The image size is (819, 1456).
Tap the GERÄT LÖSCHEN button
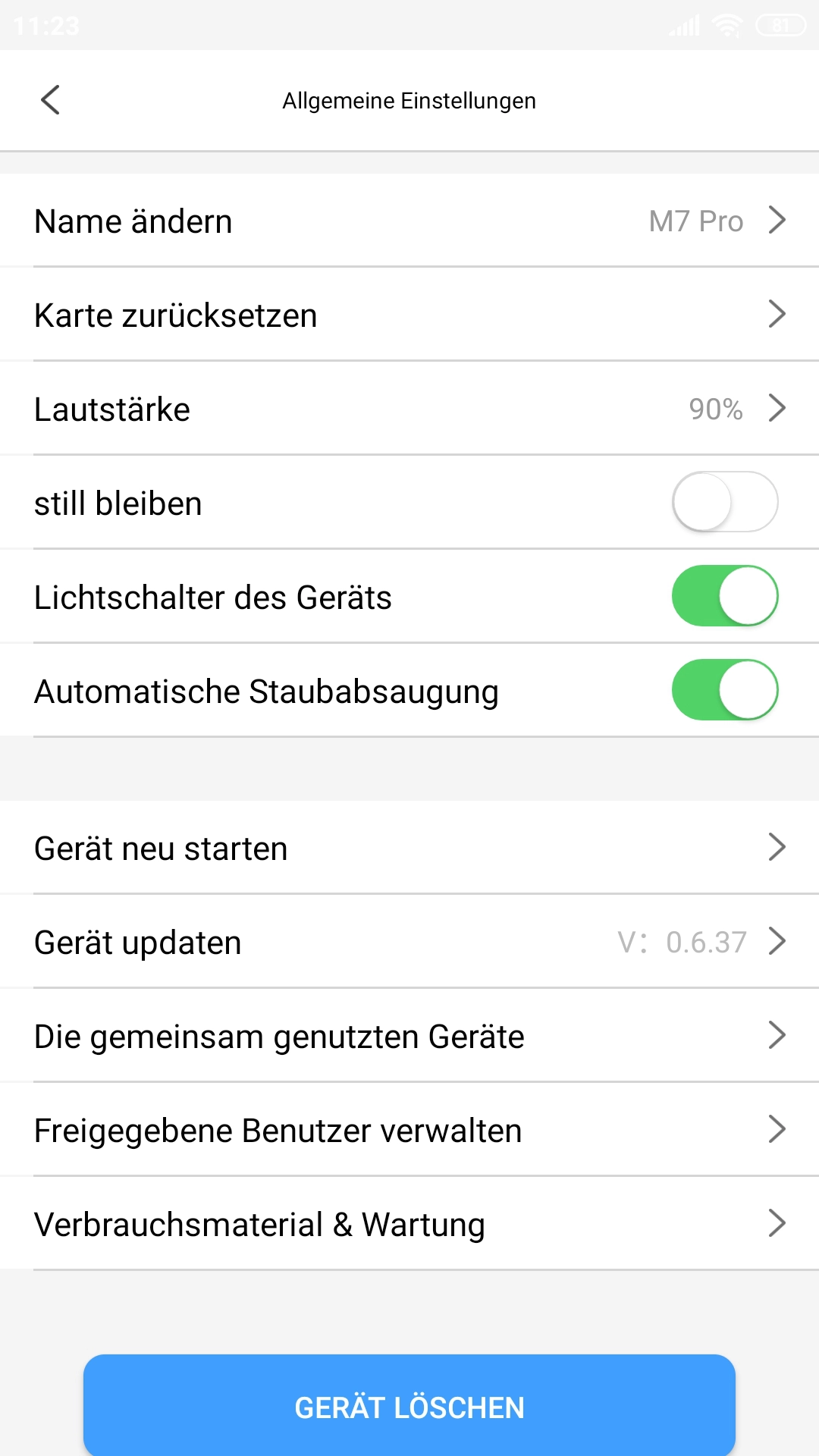coord(409,1406)
